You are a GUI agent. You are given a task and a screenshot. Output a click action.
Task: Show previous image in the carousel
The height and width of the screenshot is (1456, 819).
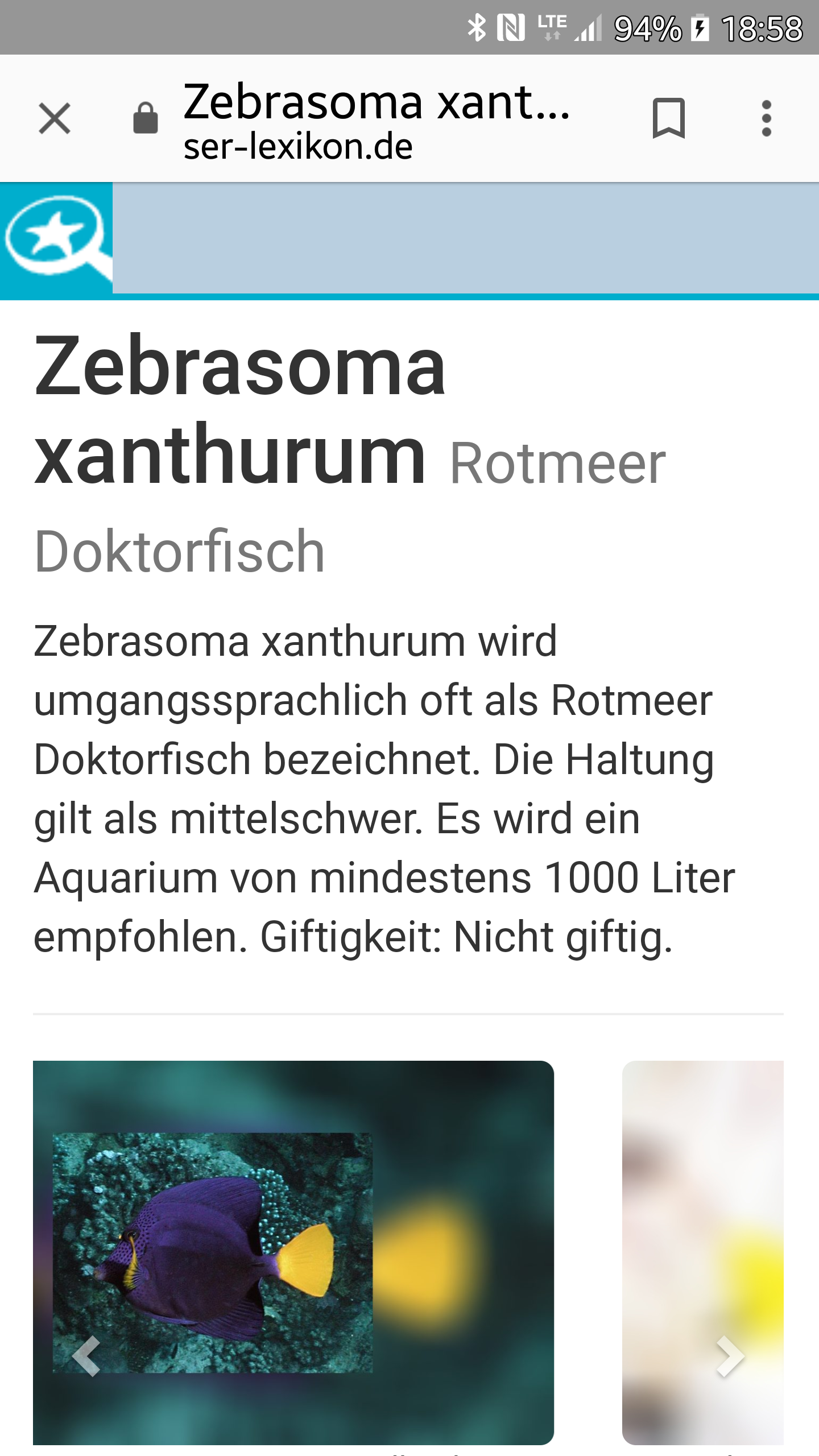tap(86, 1356)
